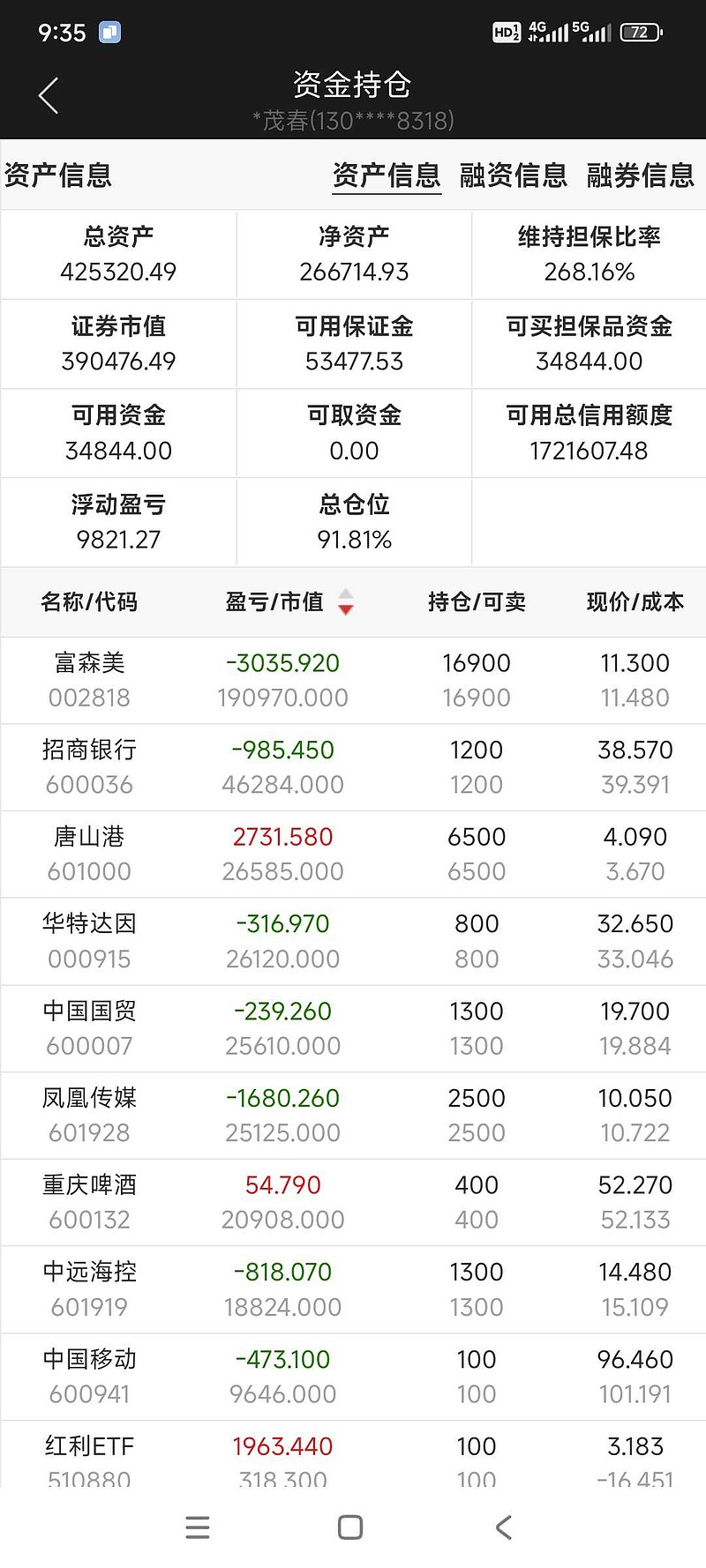The image size is (706, 1568).
Task: Tap the sort triangles beside 盈亏/市值
Action: [x=347, y=602]
